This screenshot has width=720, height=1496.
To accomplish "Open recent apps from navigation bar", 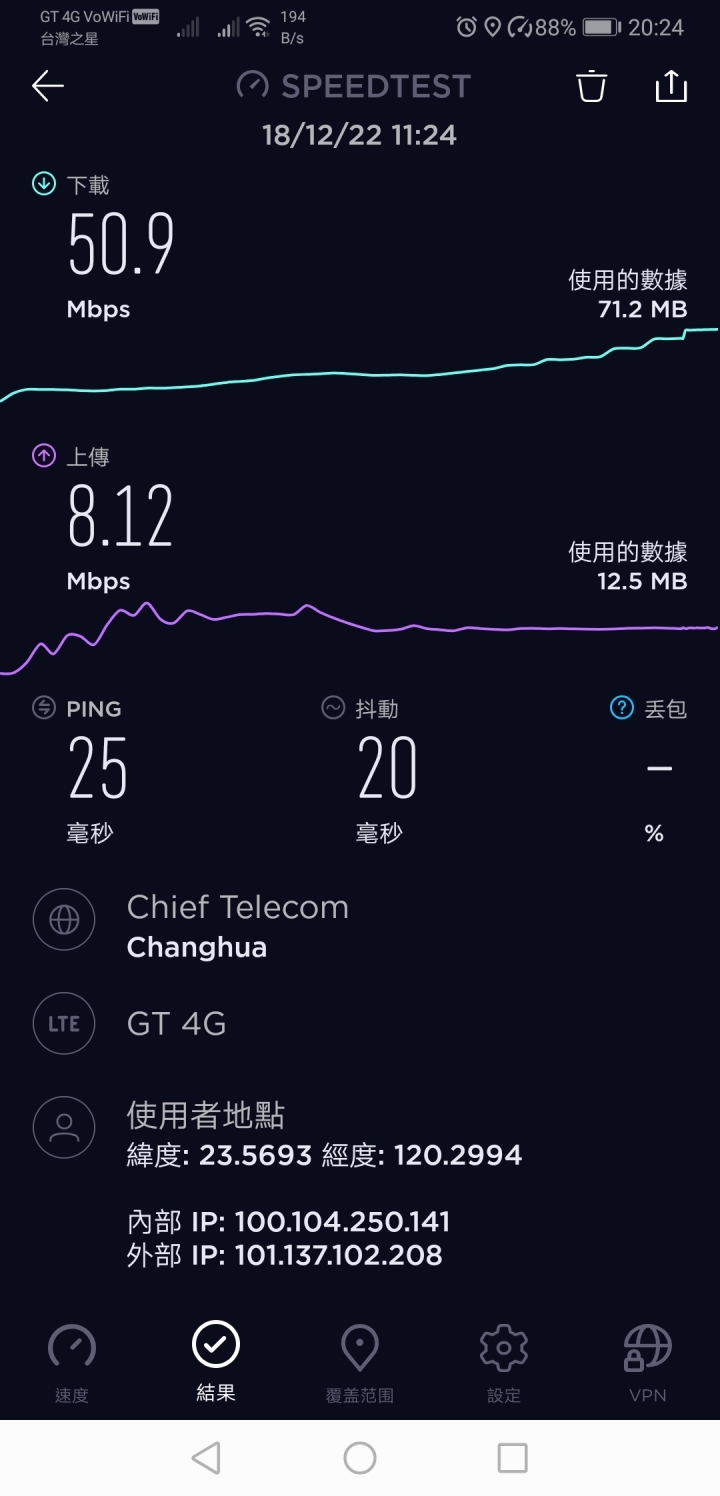I will click(x=512, y=1458).
